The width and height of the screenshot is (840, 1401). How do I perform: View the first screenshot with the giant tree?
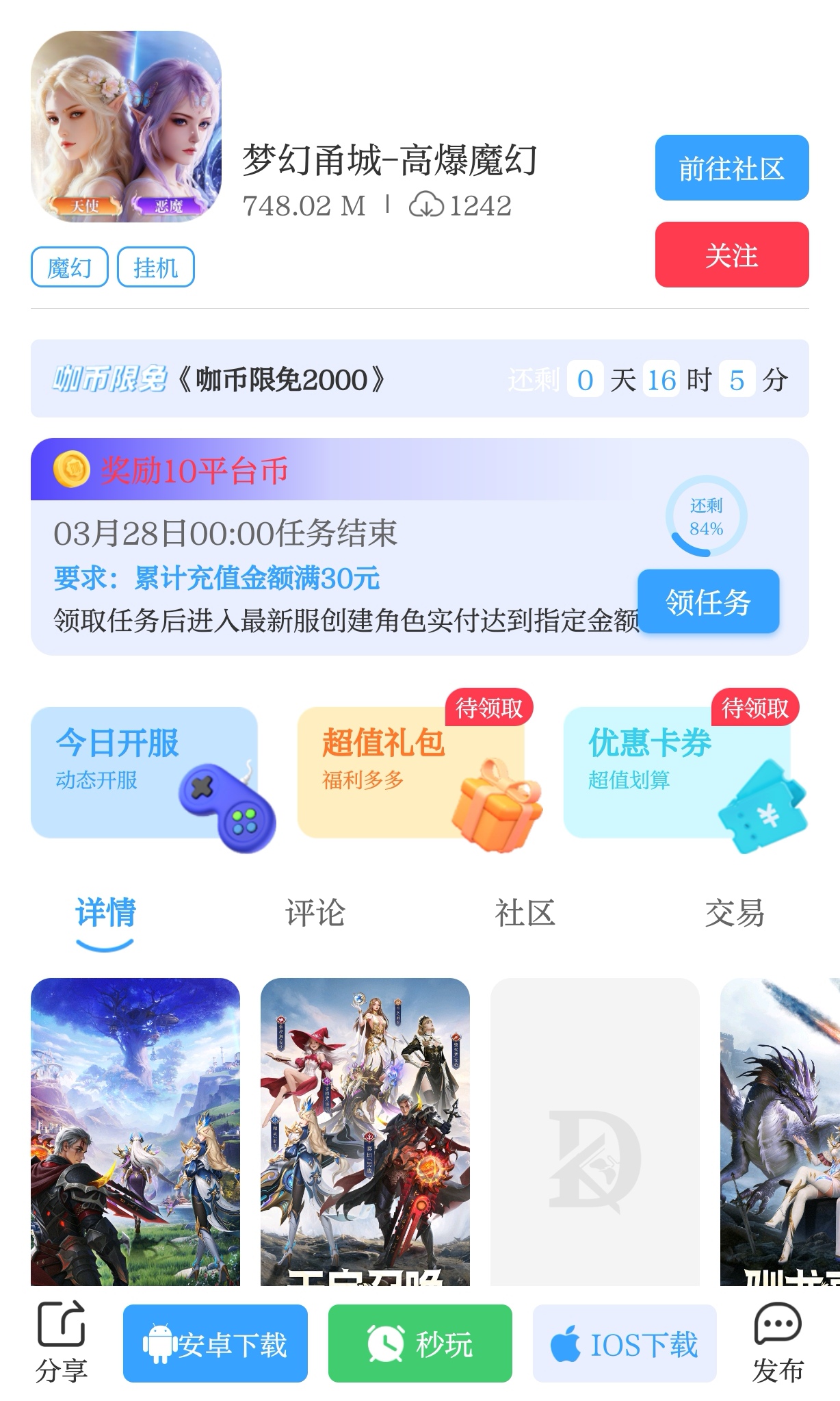point(135,1131)
